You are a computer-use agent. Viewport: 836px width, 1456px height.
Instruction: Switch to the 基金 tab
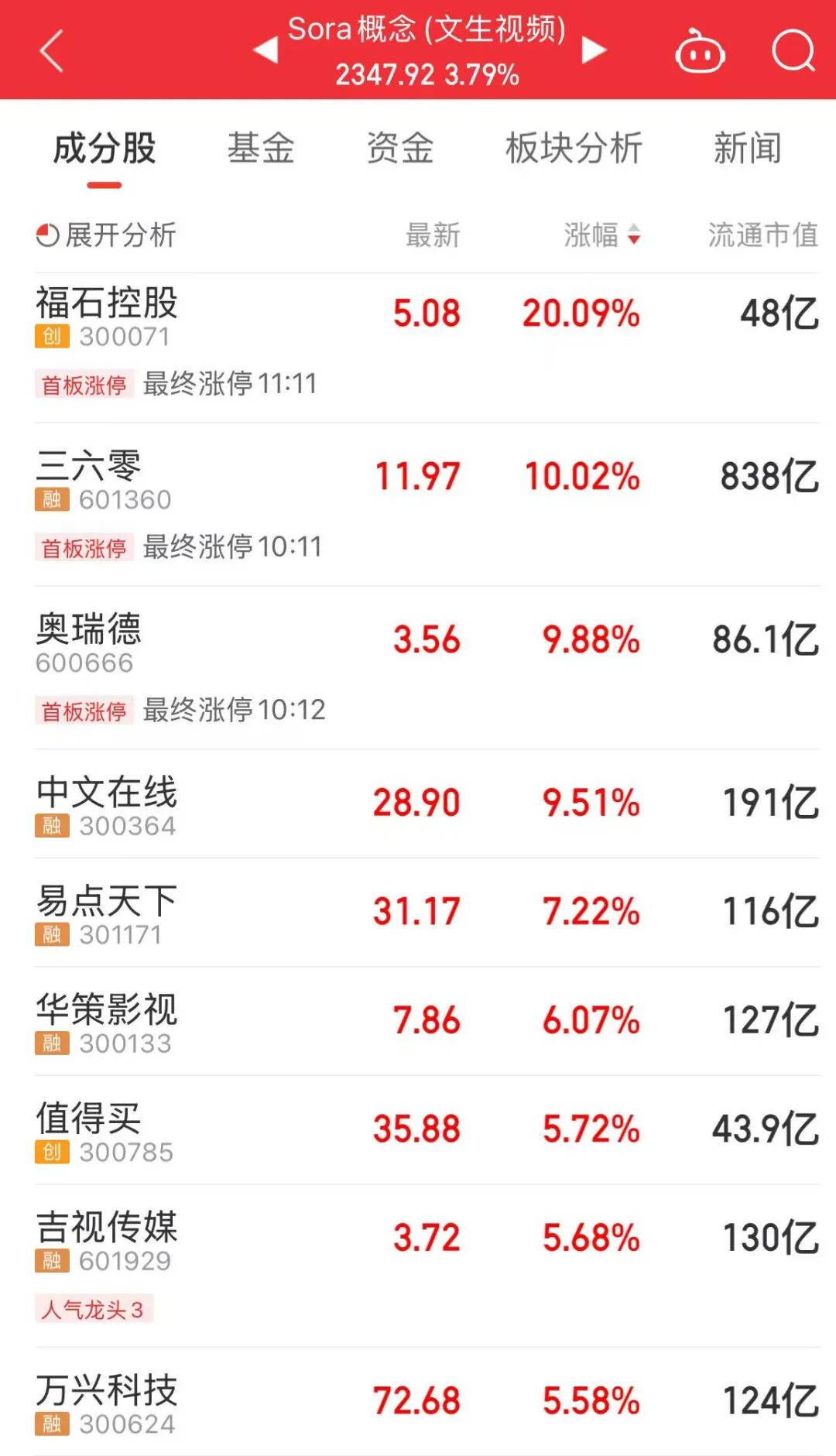point(261,149)
